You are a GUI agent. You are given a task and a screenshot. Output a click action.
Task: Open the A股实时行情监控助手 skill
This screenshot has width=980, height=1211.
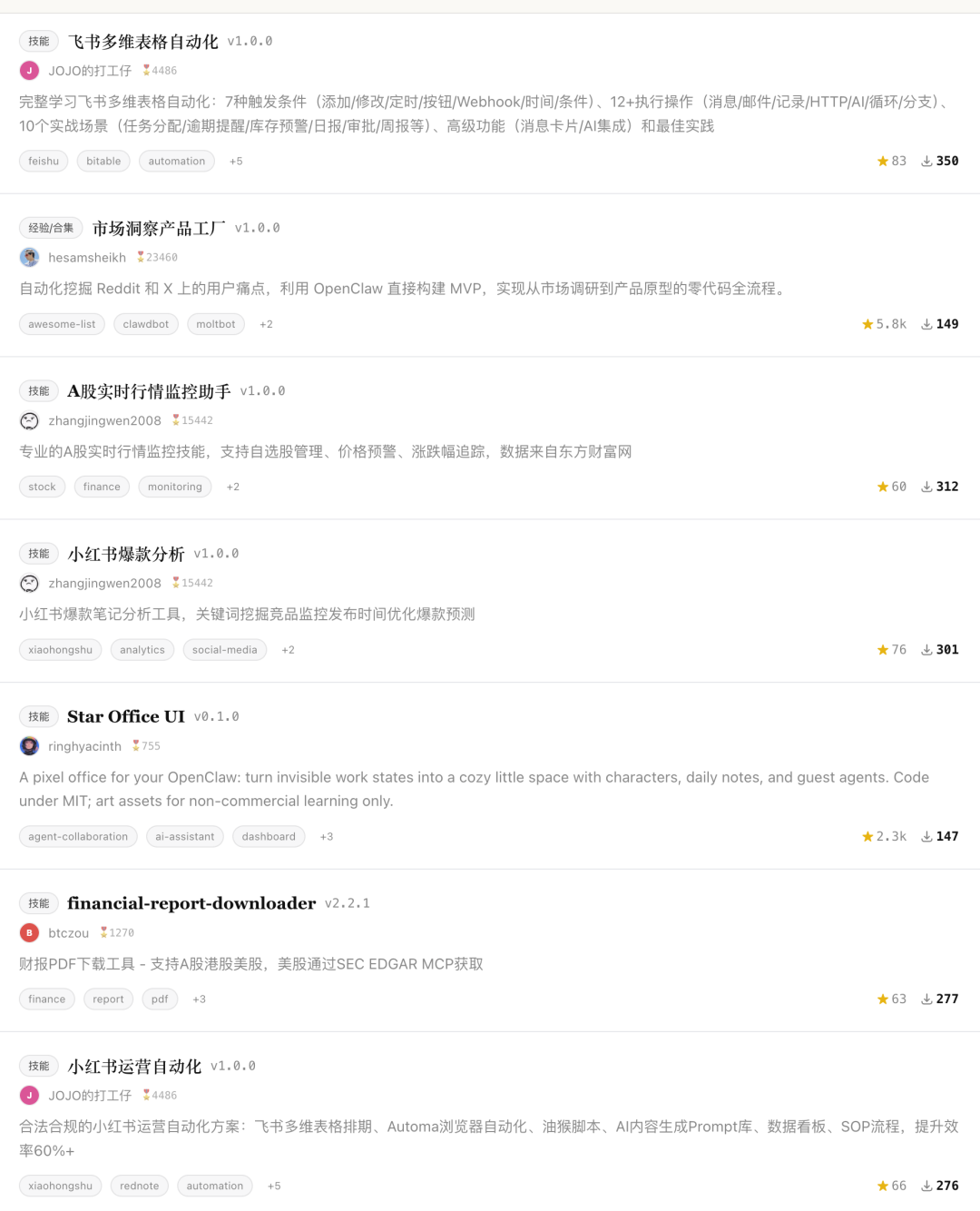pyautogui.click(x=149, y=391)
